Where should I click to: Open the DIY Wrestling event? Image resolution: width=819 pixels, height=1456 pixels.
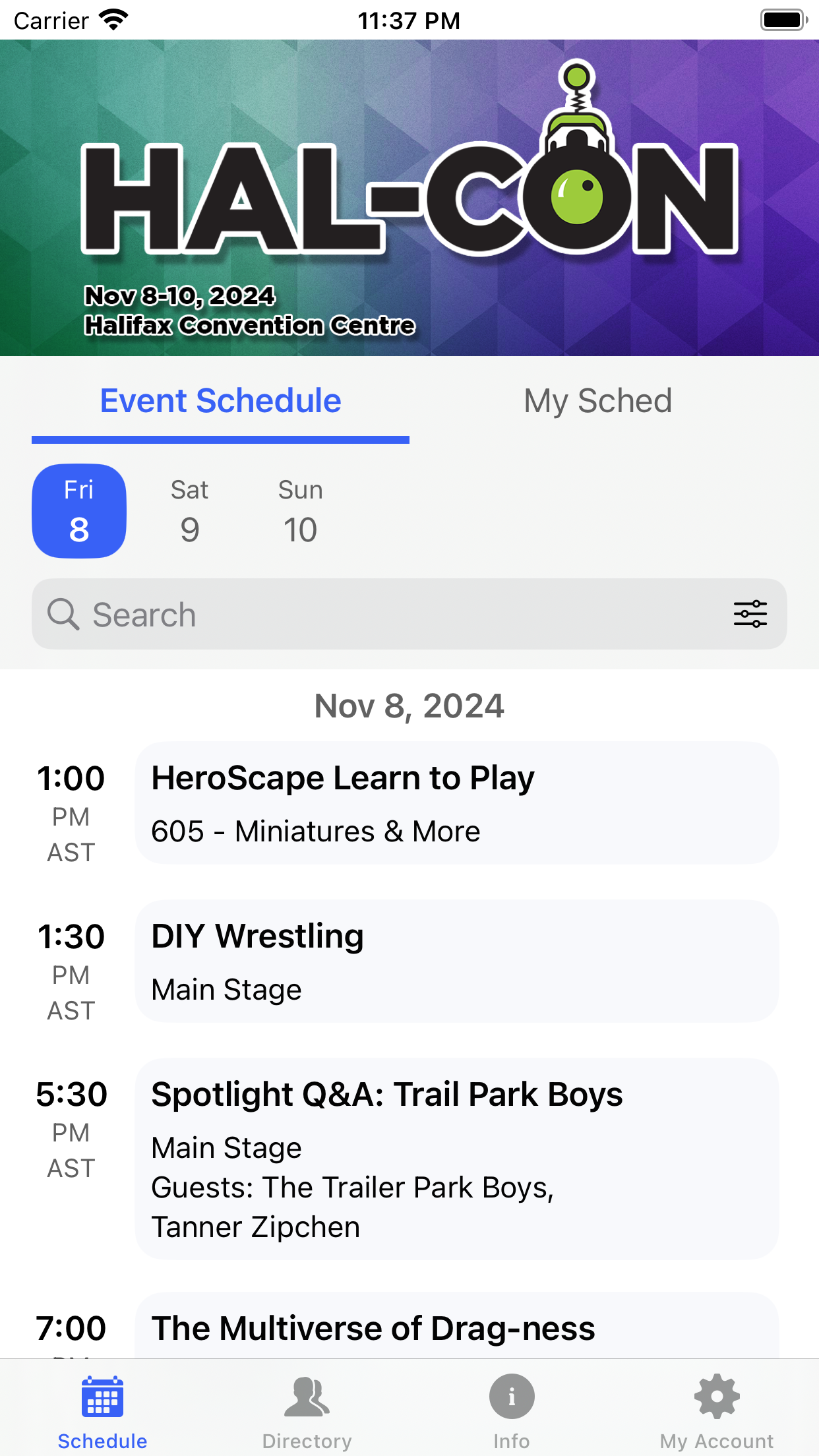[457, 961]
